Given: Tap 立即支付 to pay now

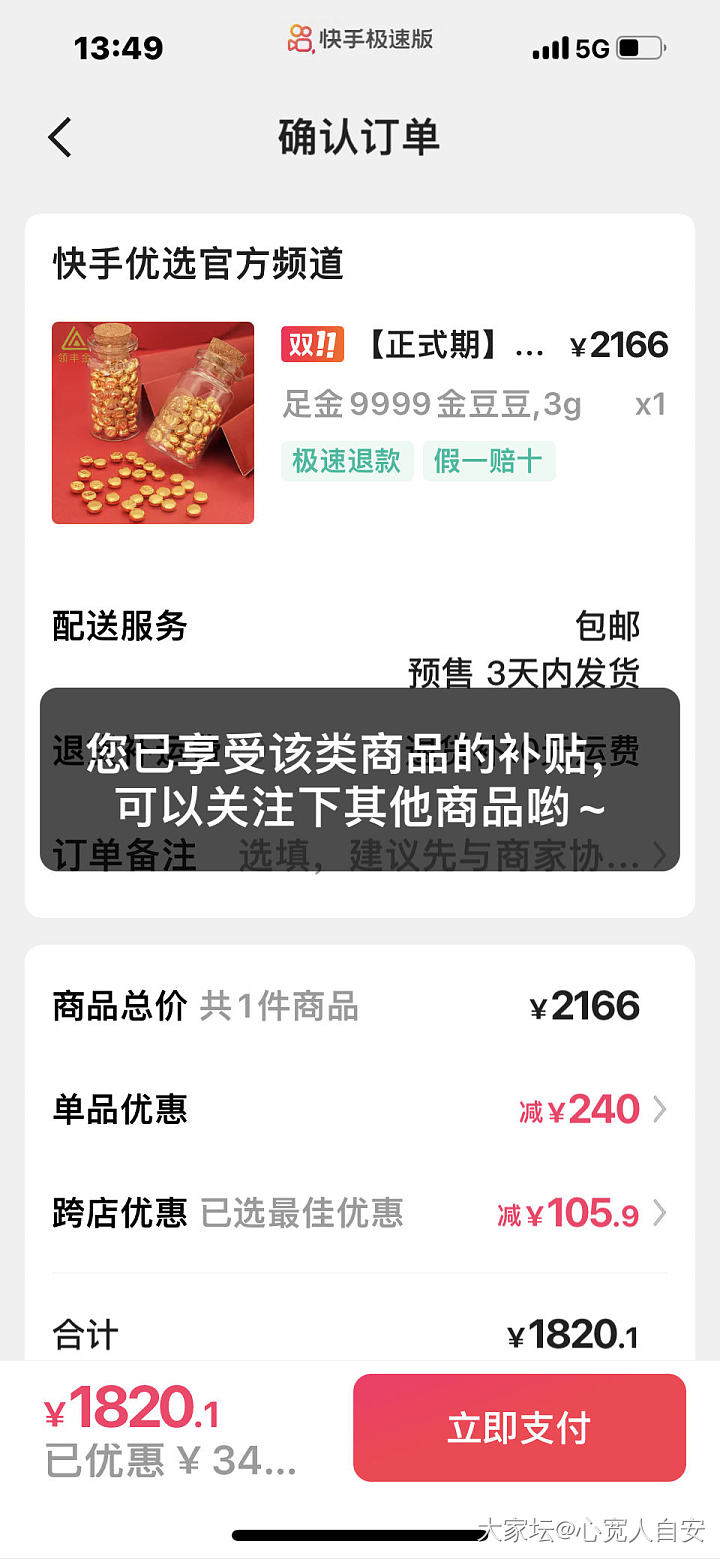Looking at the screenshot, I should 519,1427.
